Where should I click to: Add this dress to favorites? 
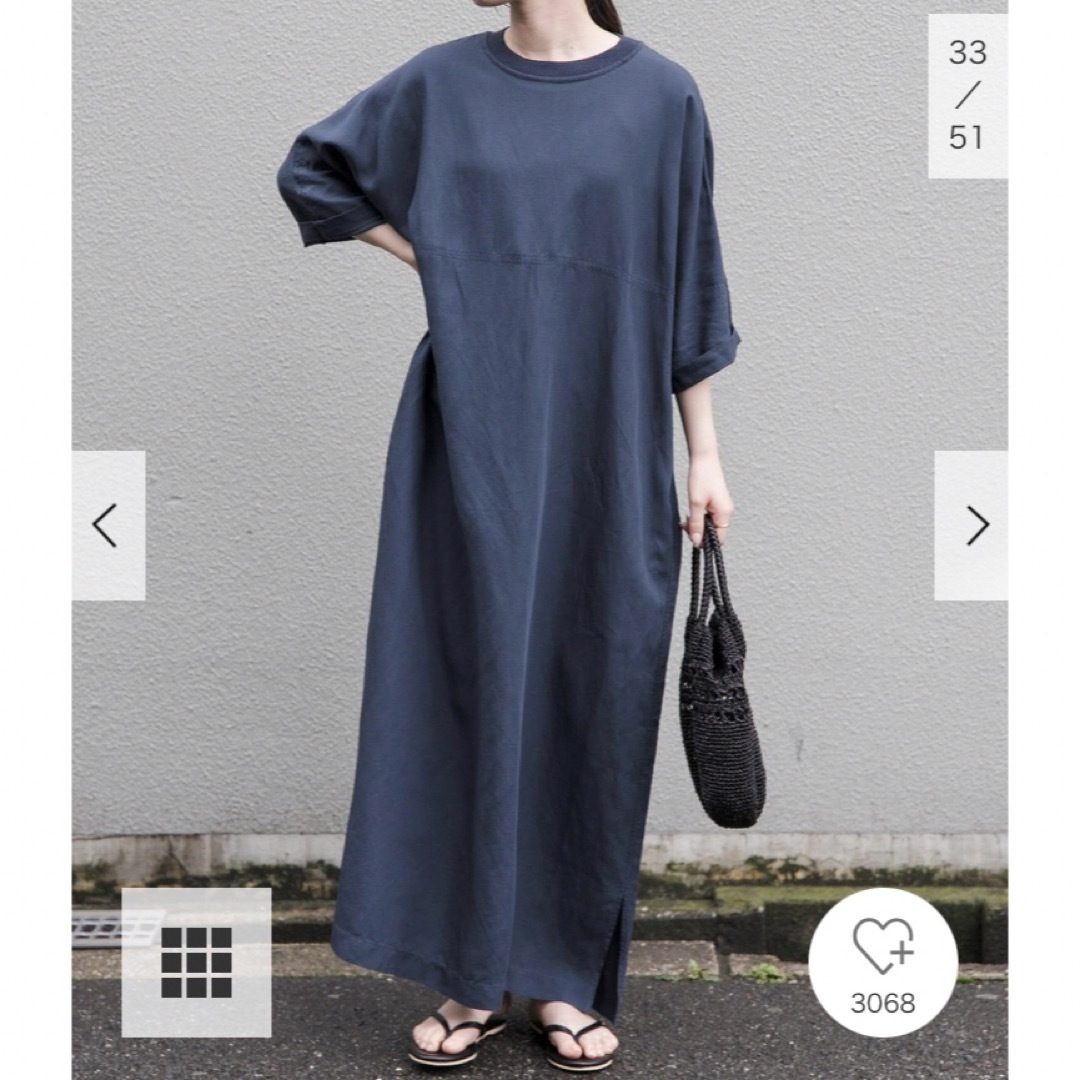click(x=883, y=960)
